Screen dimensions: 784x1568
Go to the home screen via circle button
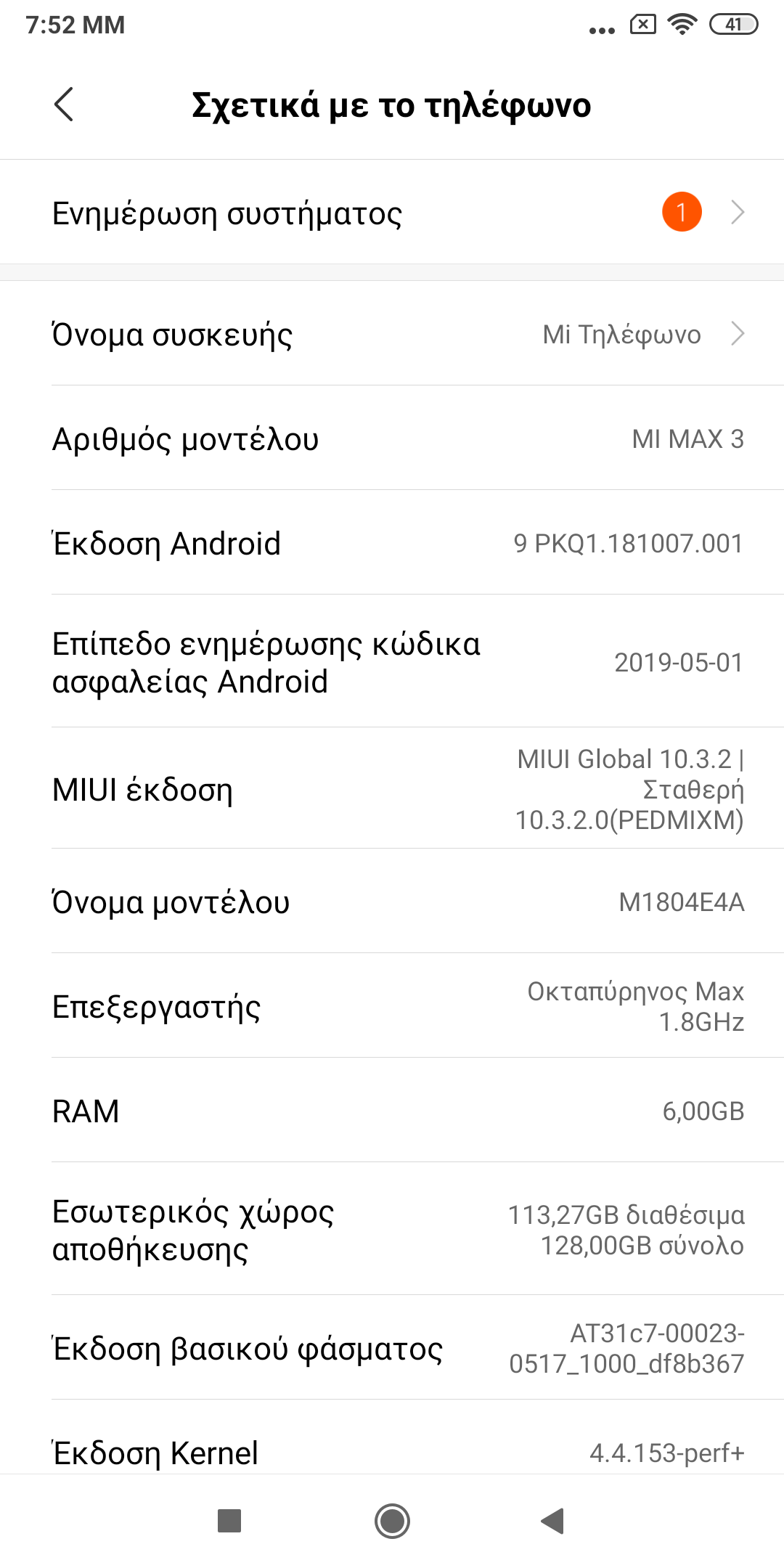click(x=392, y=1520)
